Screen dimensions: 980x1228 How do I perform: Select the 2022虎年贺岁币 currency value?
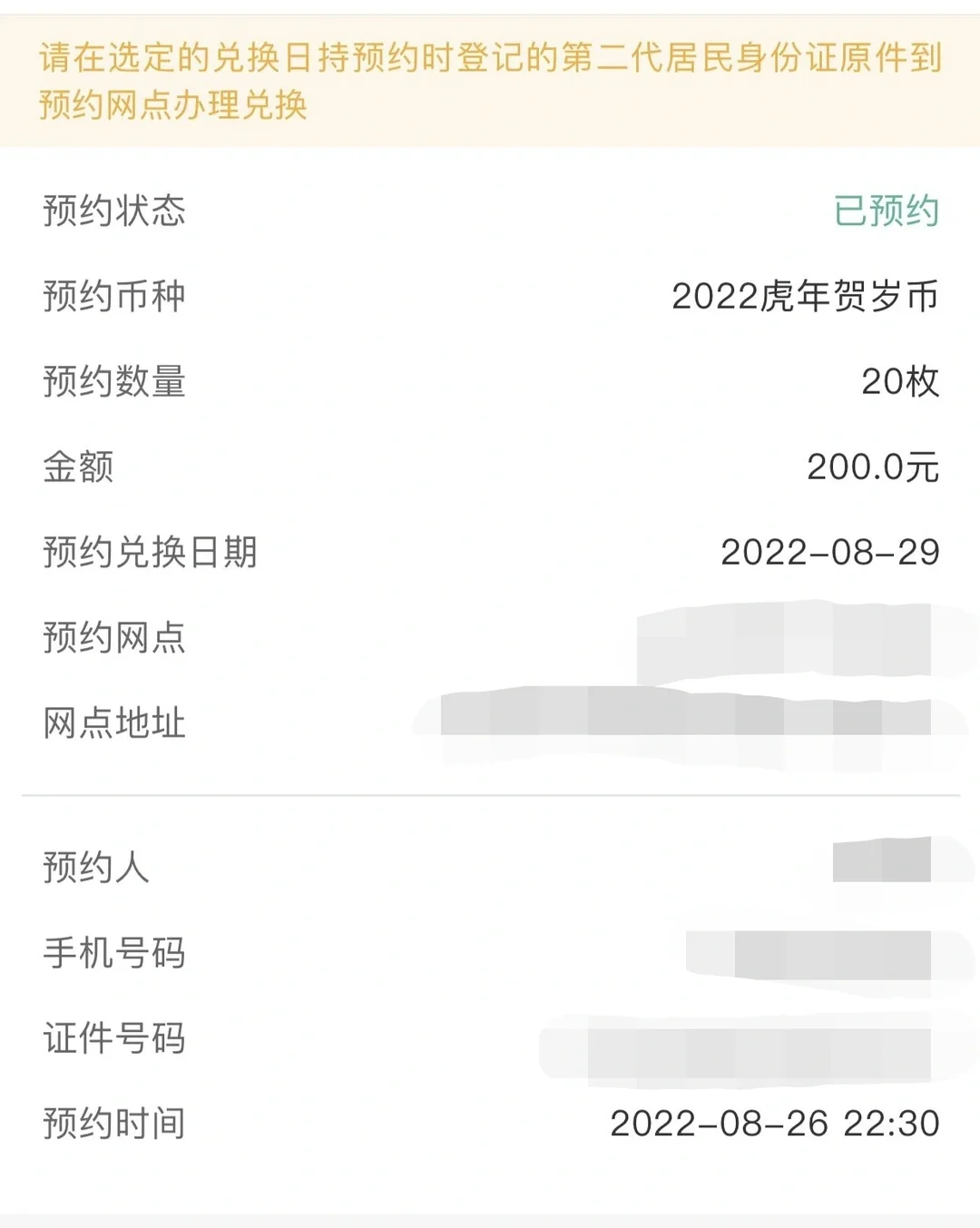click(x=806, y=293)
